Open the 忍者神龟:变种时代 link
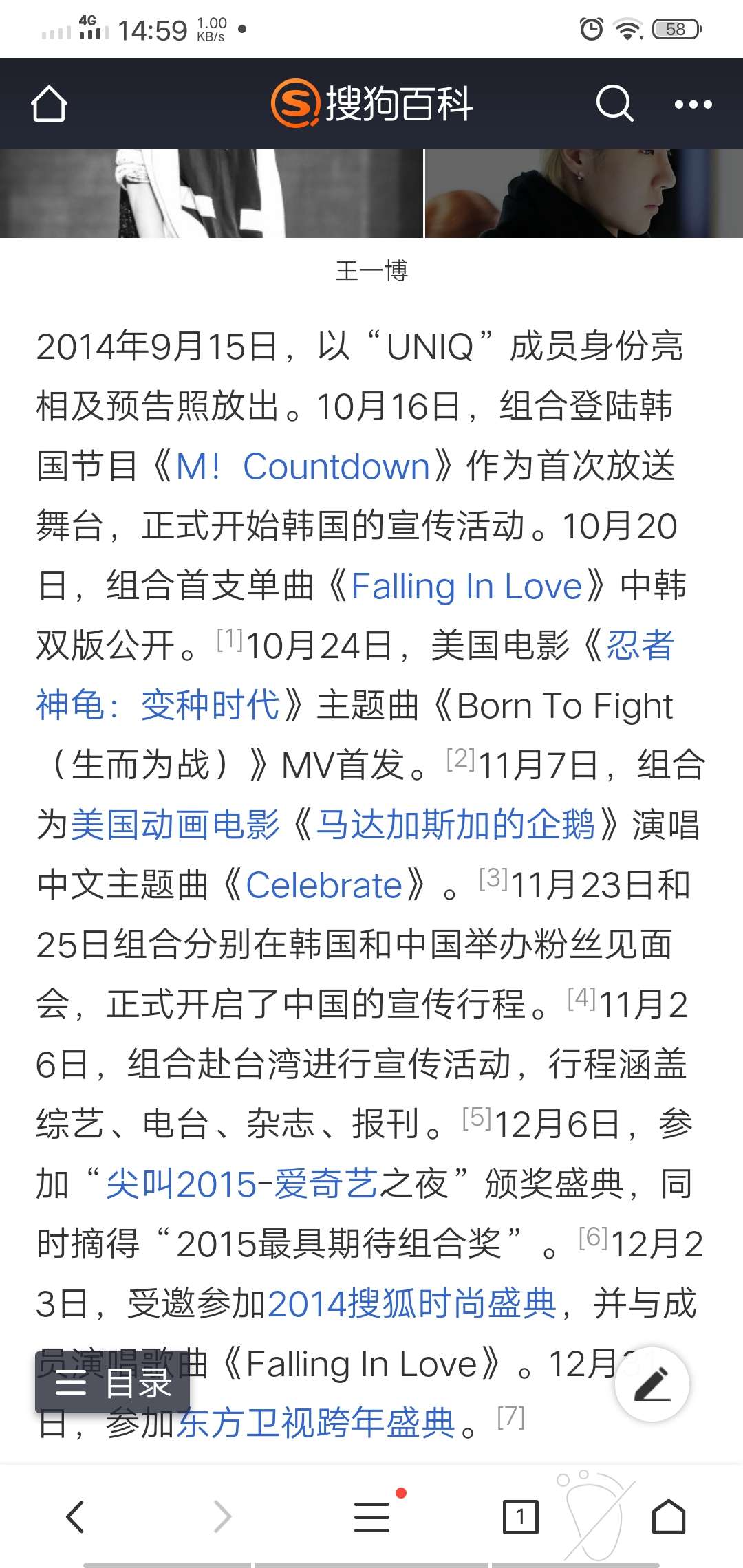The image size is (743, 1568). tap(158, 706)
